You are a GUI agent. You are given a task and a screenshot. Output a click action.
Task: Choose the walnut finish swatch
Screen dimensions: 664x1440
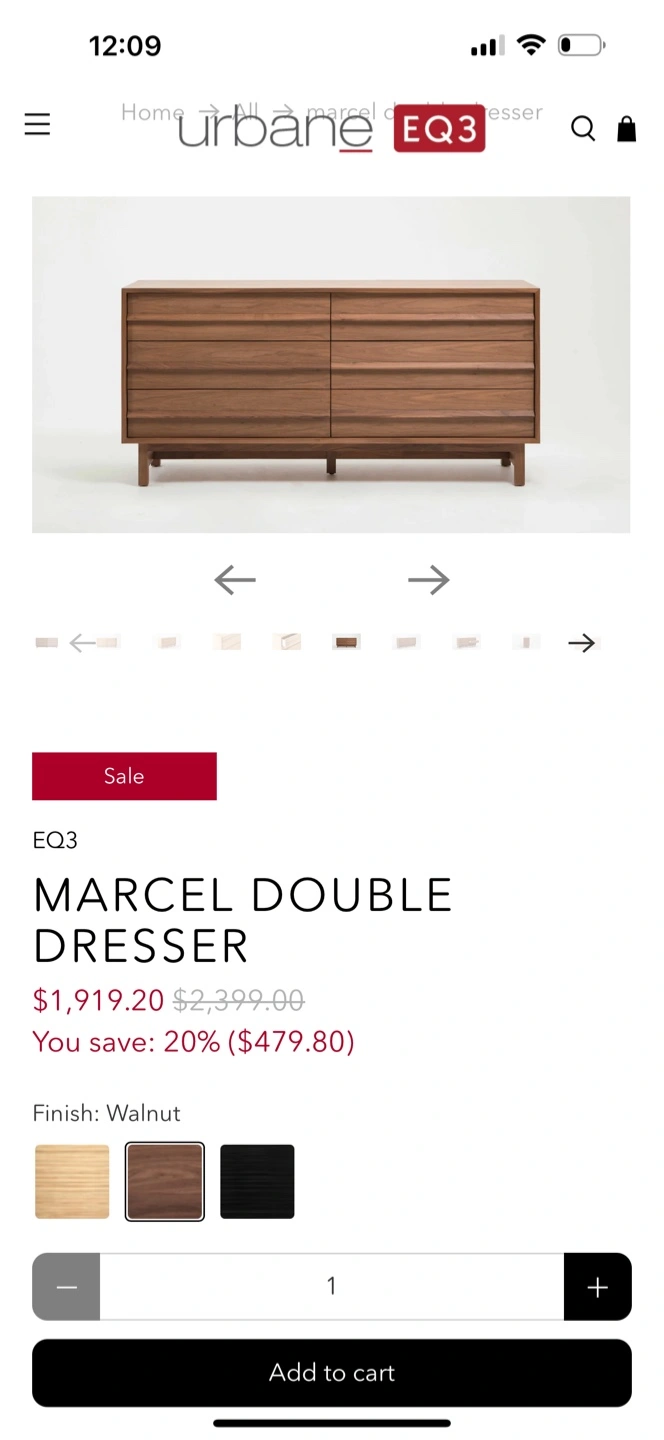[x=165, y=1181]
